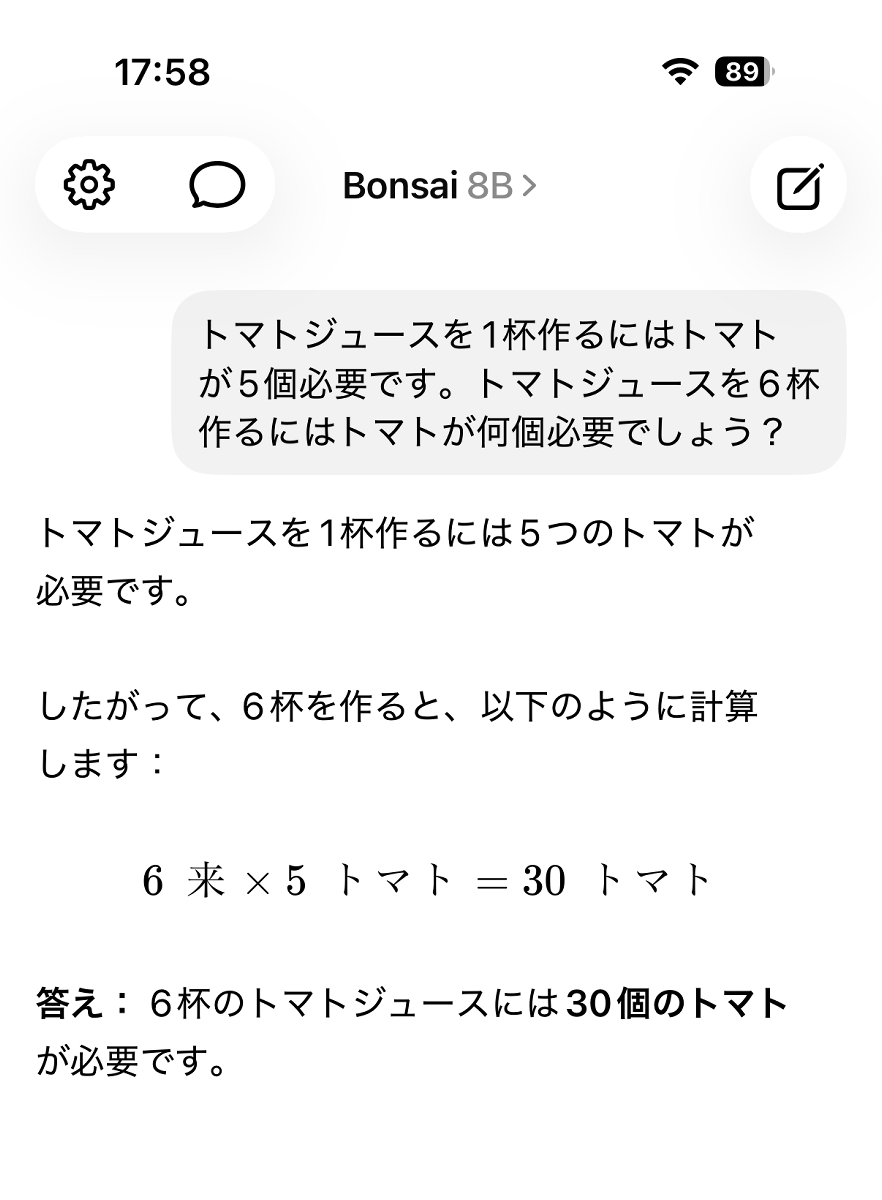Viewport: 882px width, 1200px height.
Task: Start a new chat with compose icon
Action: click(799, 186)
